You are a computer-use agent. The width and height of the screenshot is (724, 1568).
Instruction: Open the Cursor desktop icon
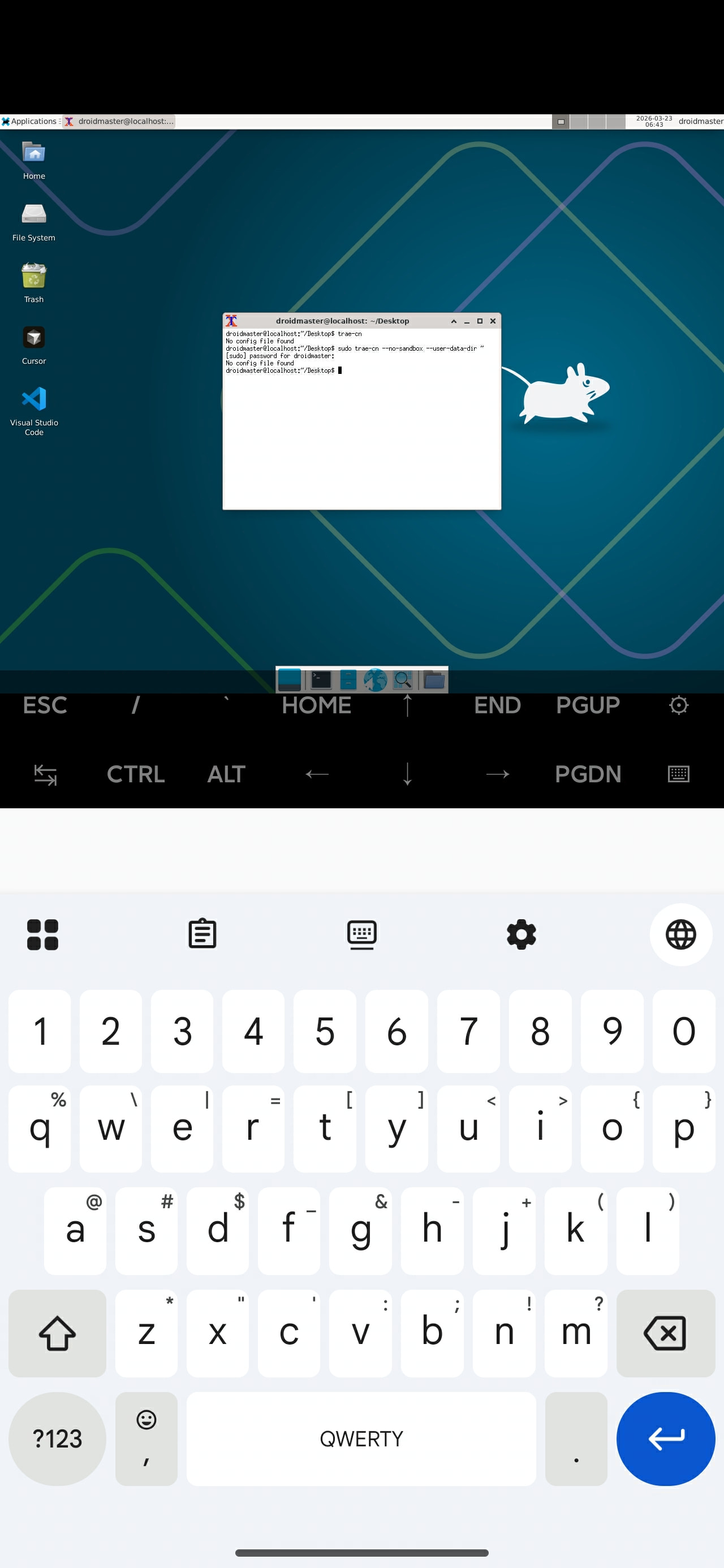coord(34,344)
